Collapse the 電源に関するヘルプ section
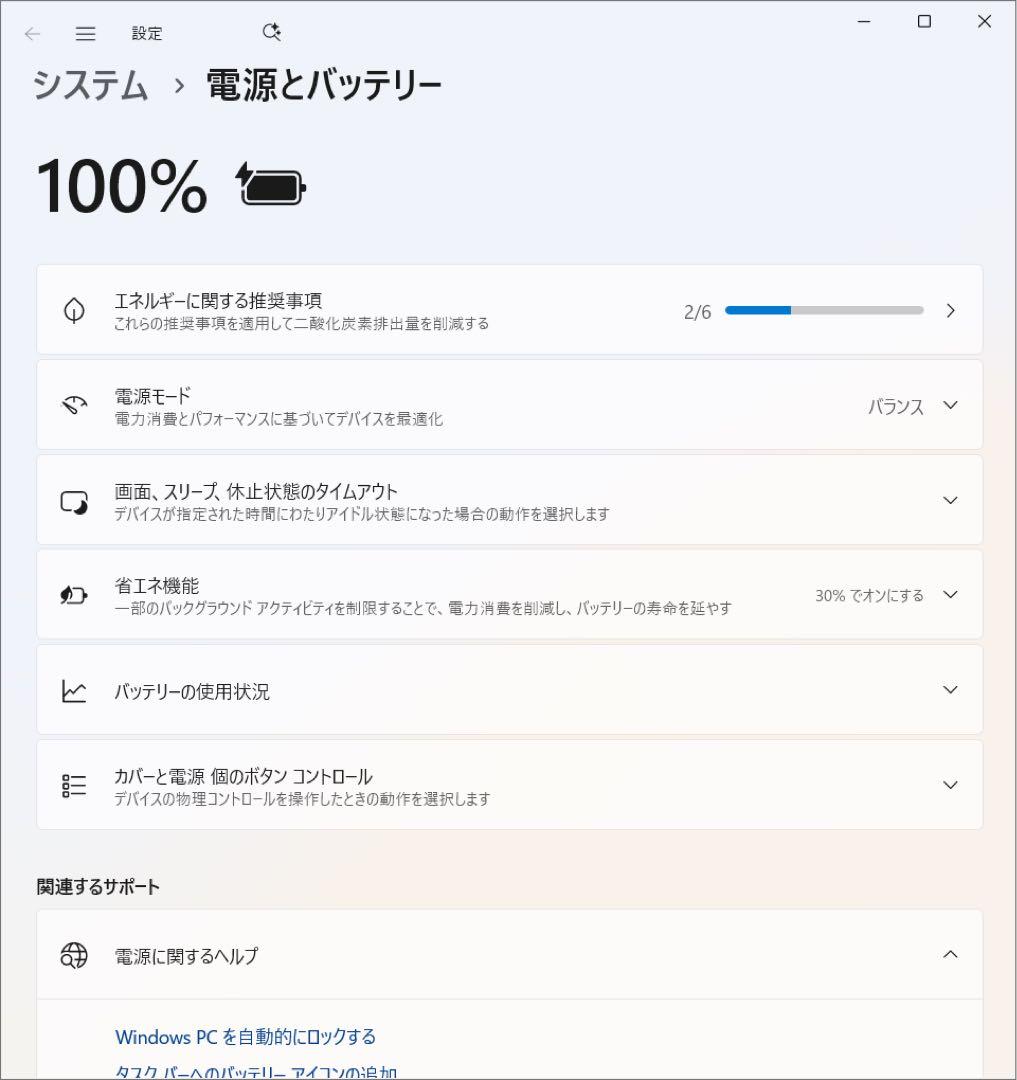1017x1080 pixels. (x=949, y=955)
